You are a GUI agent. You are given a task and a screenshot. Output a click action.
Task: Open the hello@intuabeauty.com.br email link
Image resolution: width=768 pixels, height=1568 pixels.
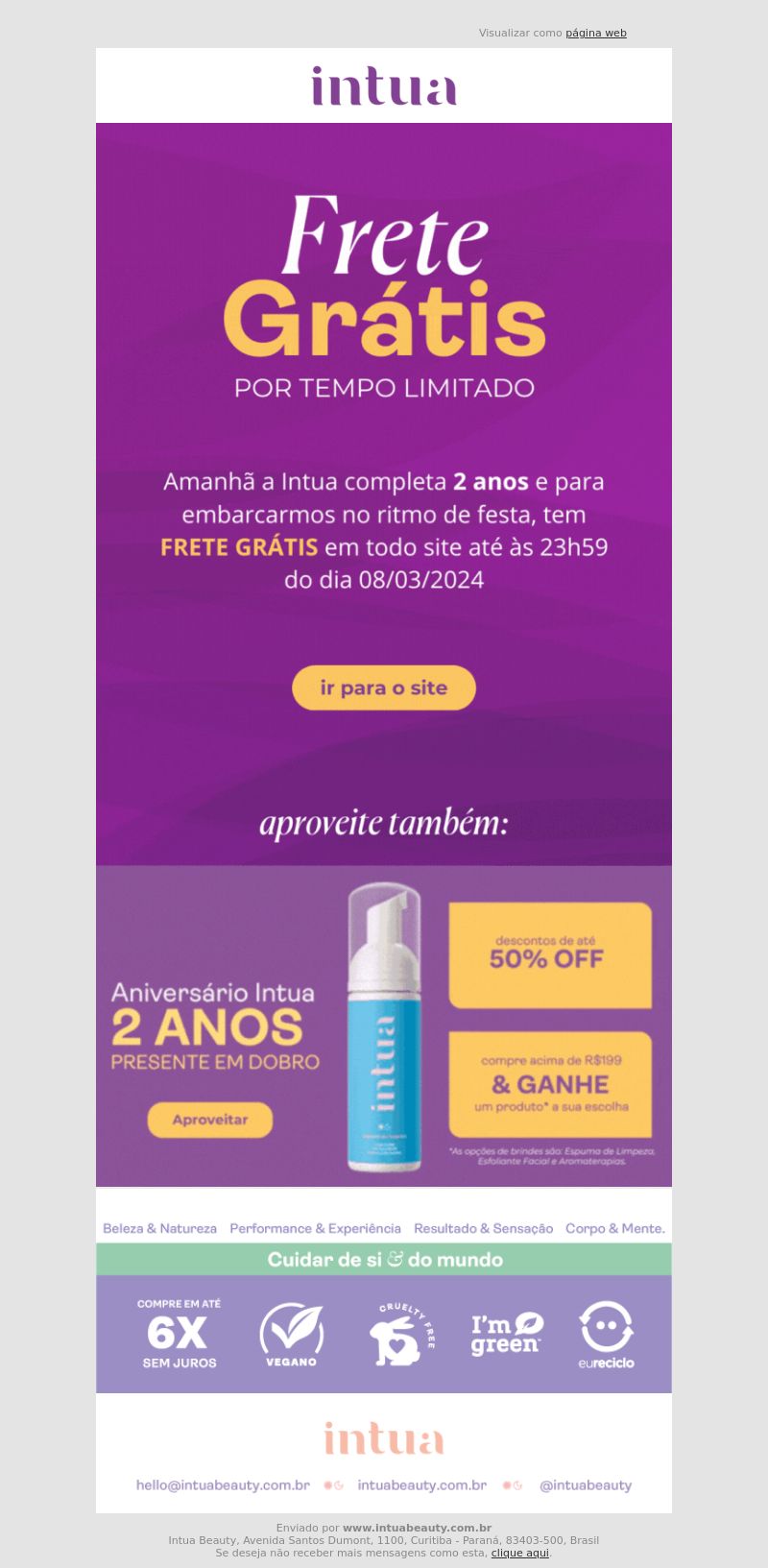click(223, 1484)
